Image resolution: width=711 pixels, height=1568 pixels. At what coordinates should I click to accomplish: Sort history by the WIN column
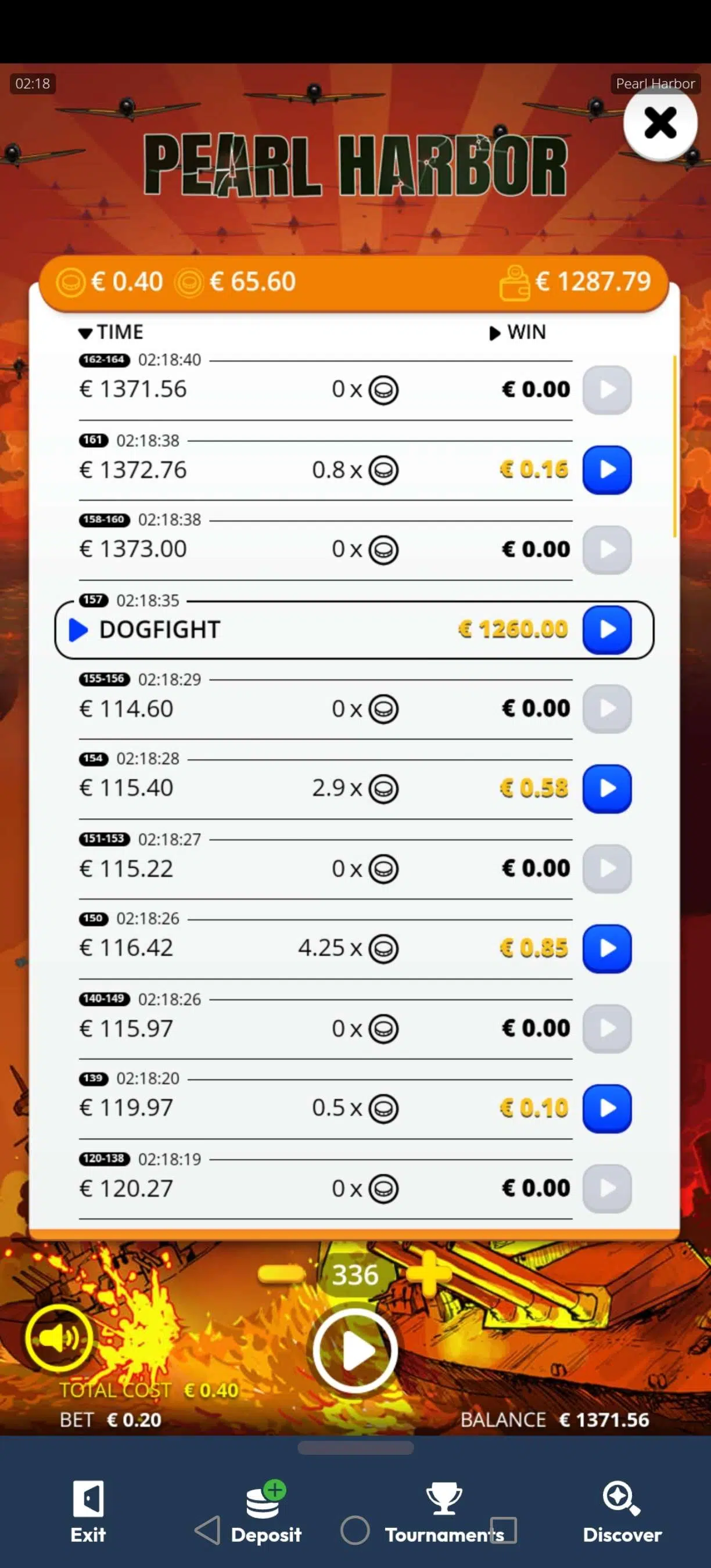click(x=518, y=332)
